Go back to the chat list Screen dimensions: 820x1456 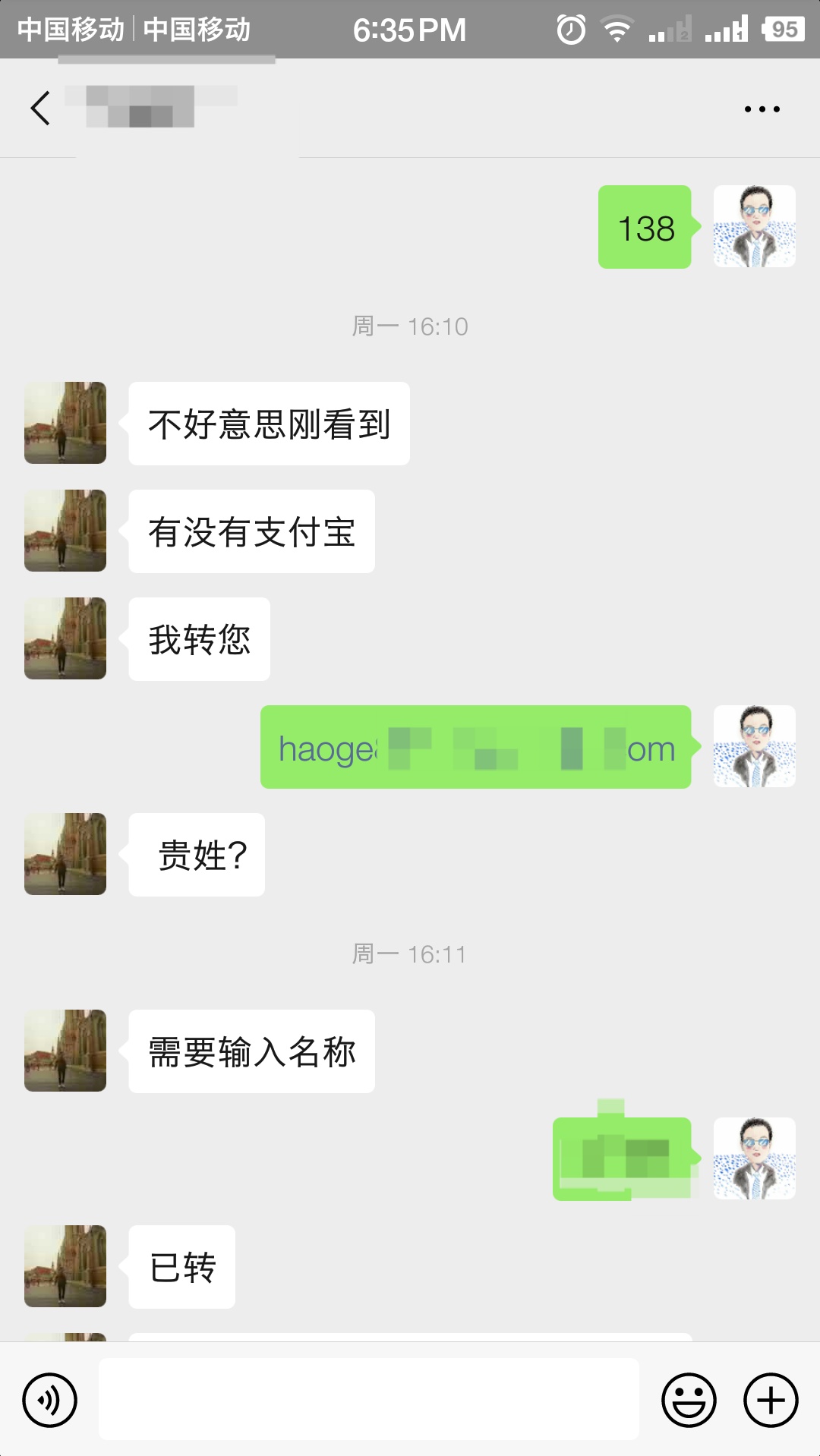pos(41,108)
